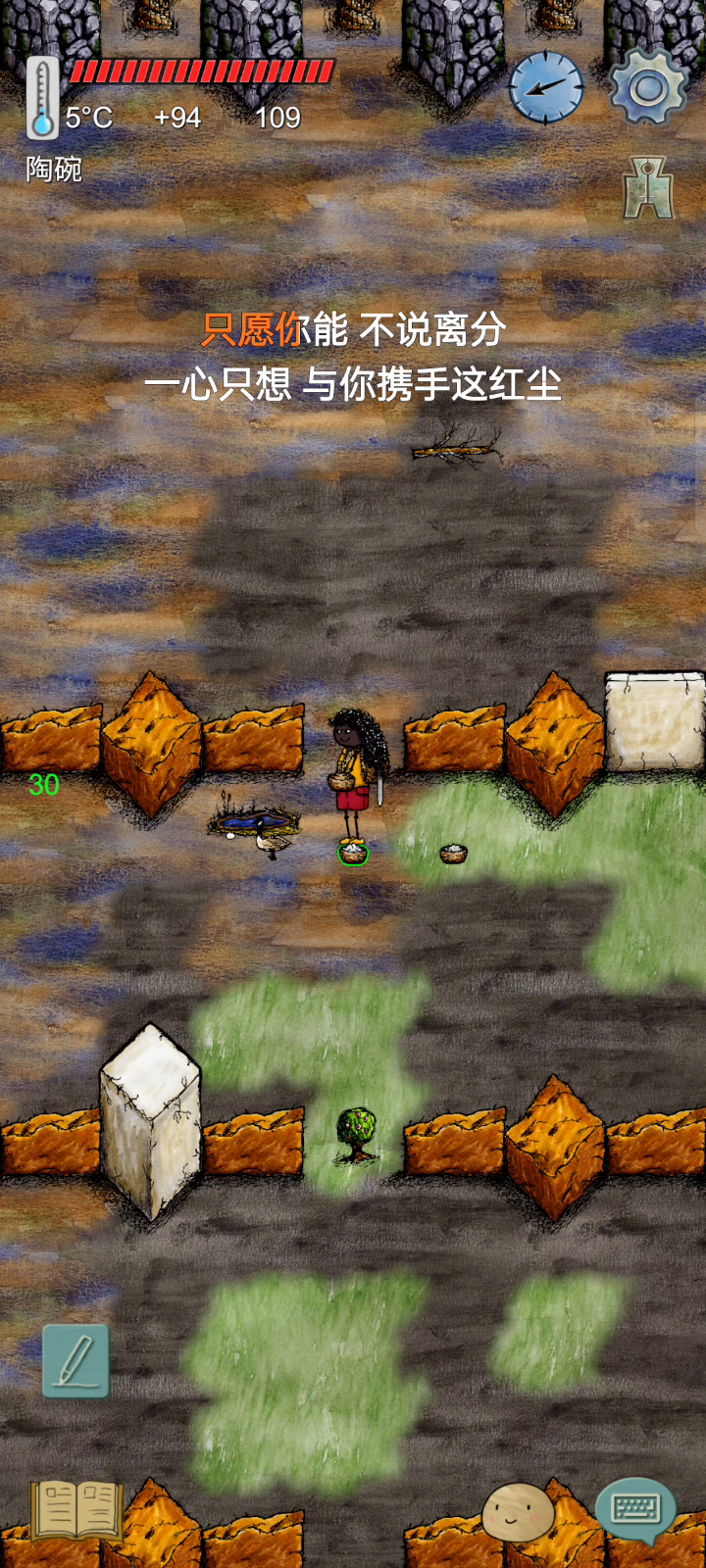The width and height of the screenshot is (706, 1568).
Task: Open the recipe book
Action: pyautogui.click(x=77, y=1510)
